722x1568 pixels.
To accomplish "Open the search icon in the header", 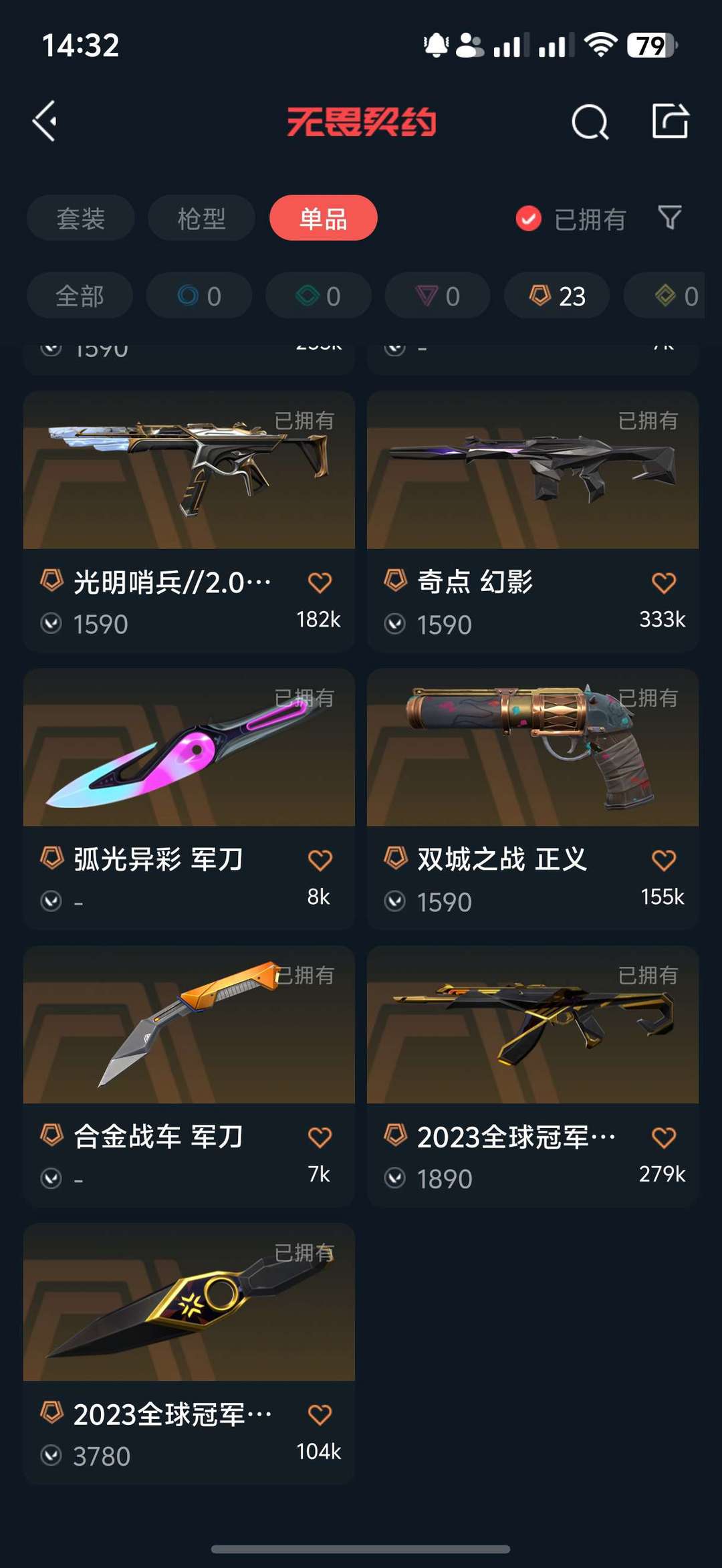I will click(590, 122).
